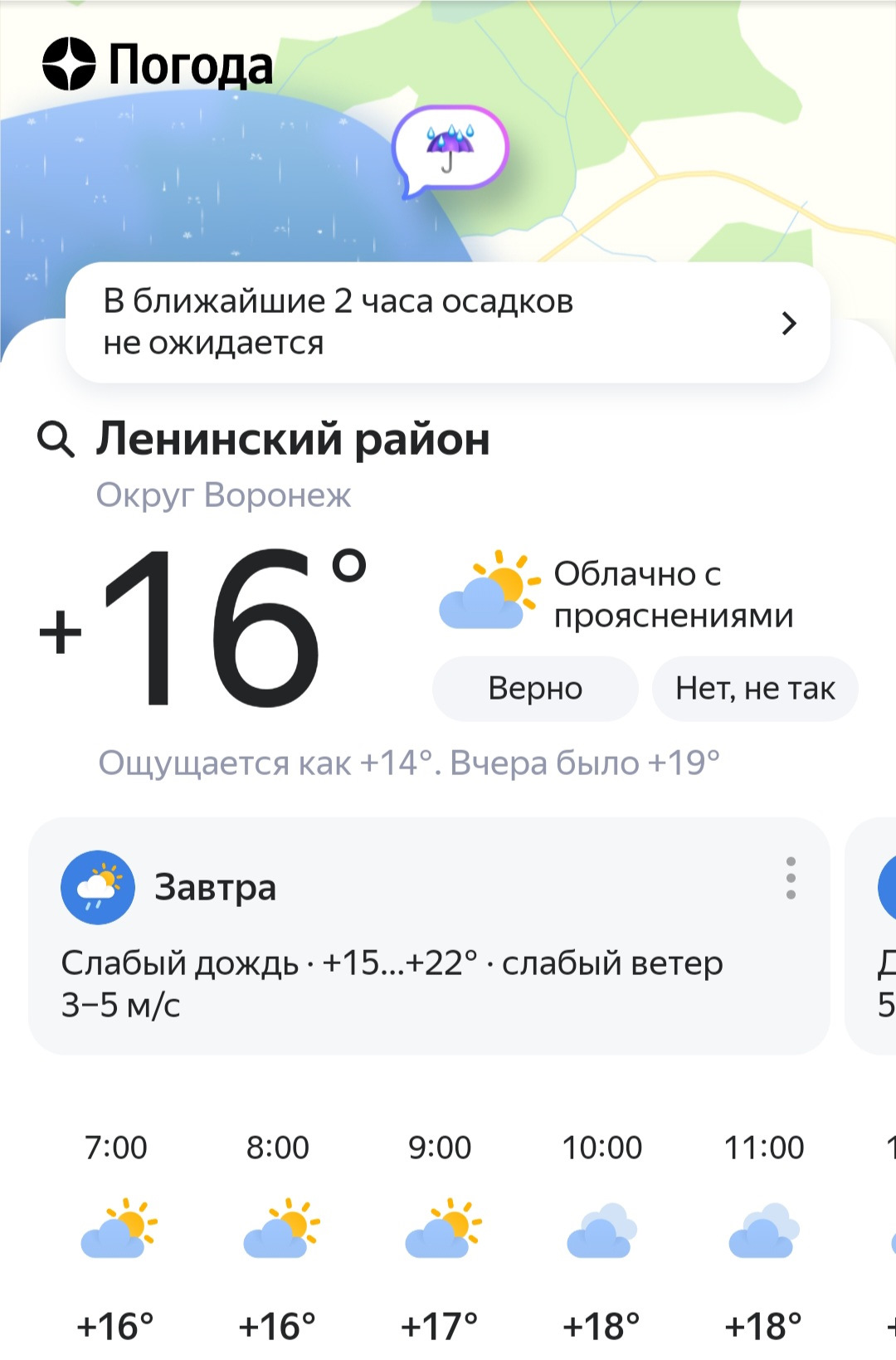Screen dimensions: 896x1360
Task: Open the precipitation map umbrella marker
Action: pos(450,149)
